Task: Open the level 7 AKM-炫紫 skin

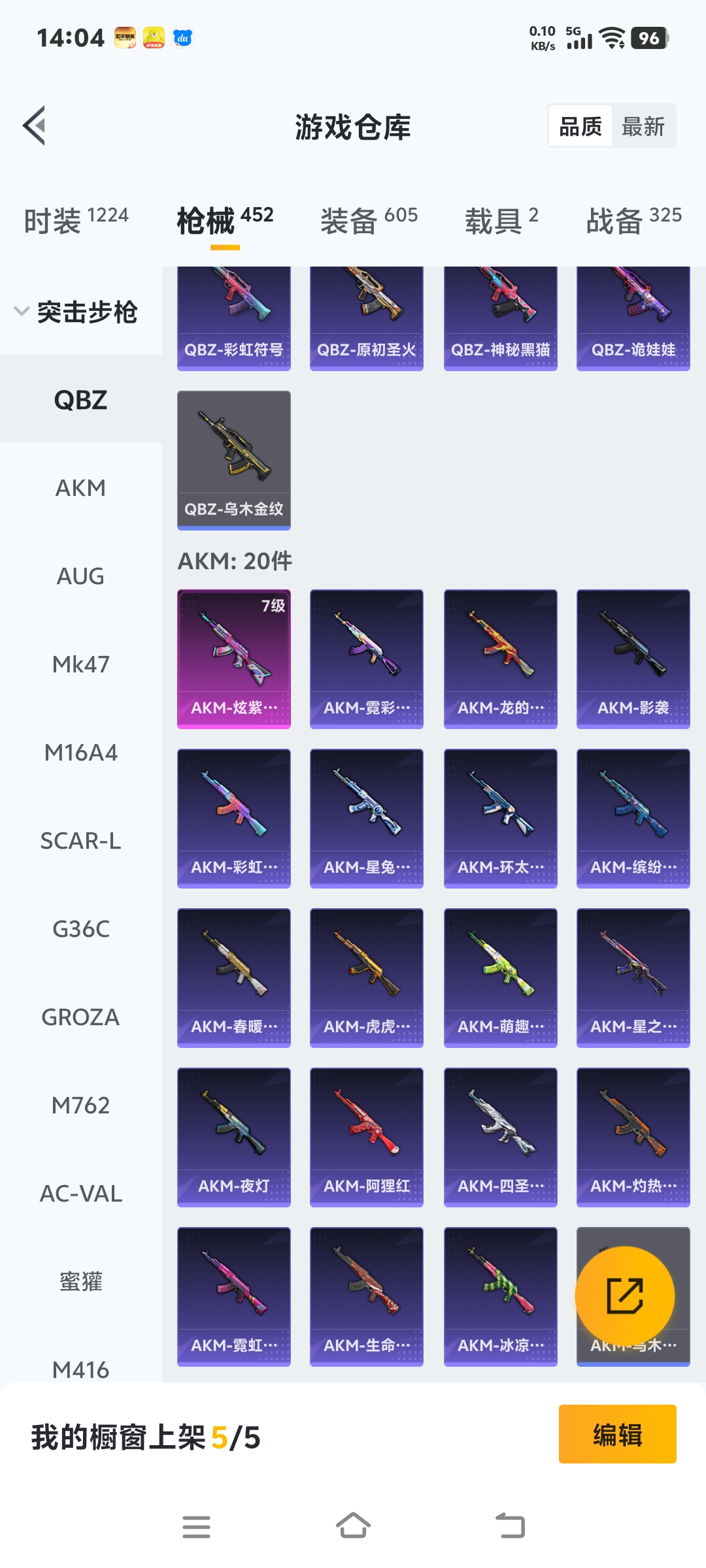Action: (234, 659)
